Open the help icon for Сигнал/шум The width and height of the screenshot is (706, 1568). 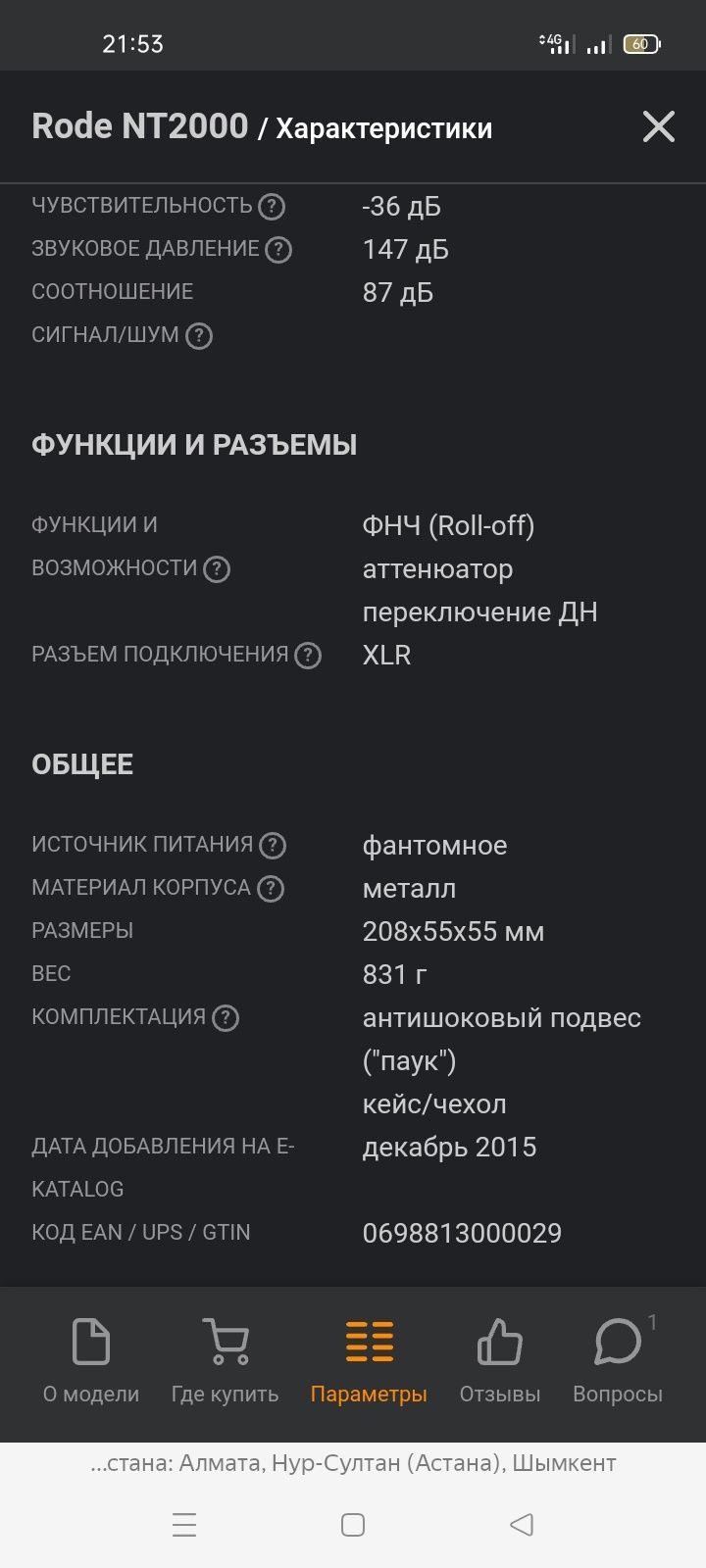pos(199,336)
